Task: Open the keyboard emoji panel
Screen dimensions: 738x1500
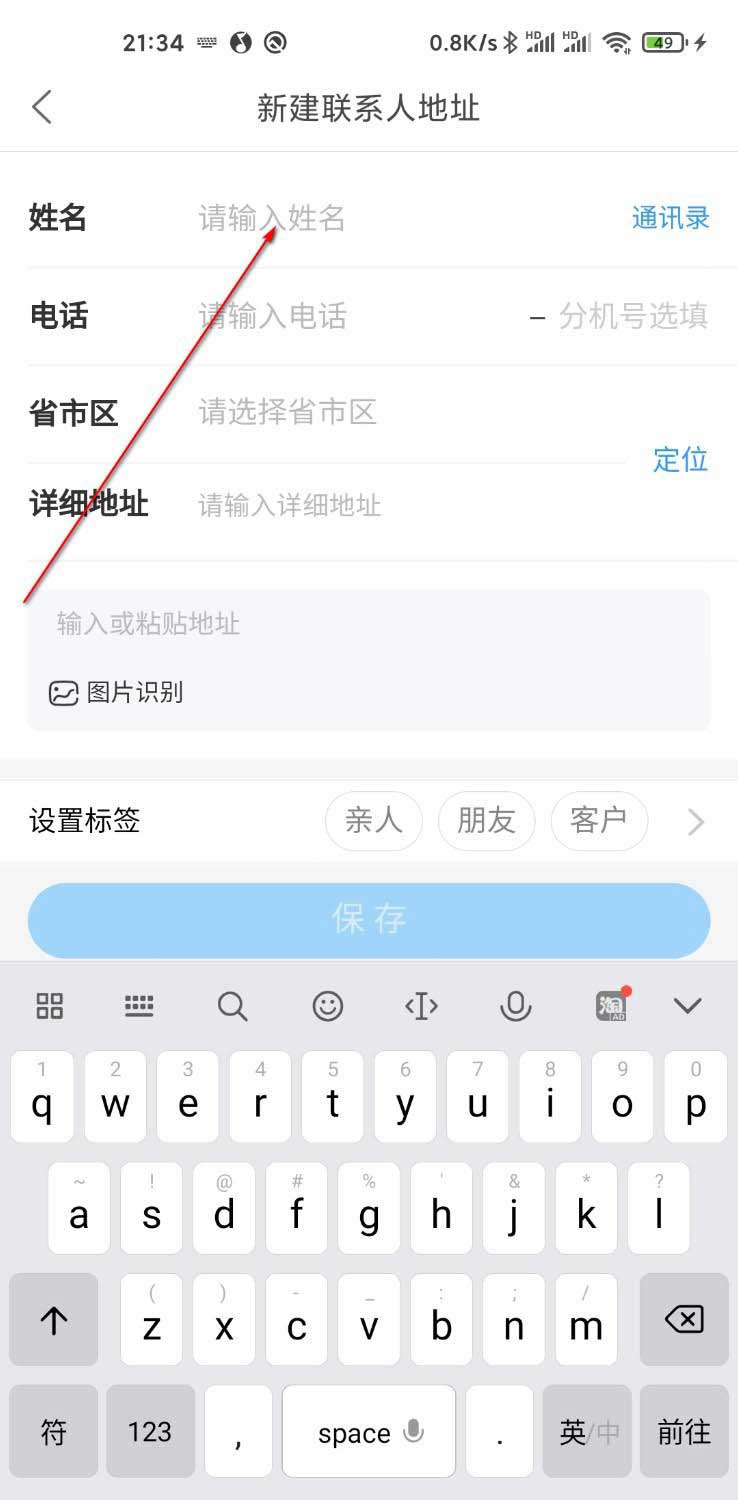Action: pos(327,1005)
